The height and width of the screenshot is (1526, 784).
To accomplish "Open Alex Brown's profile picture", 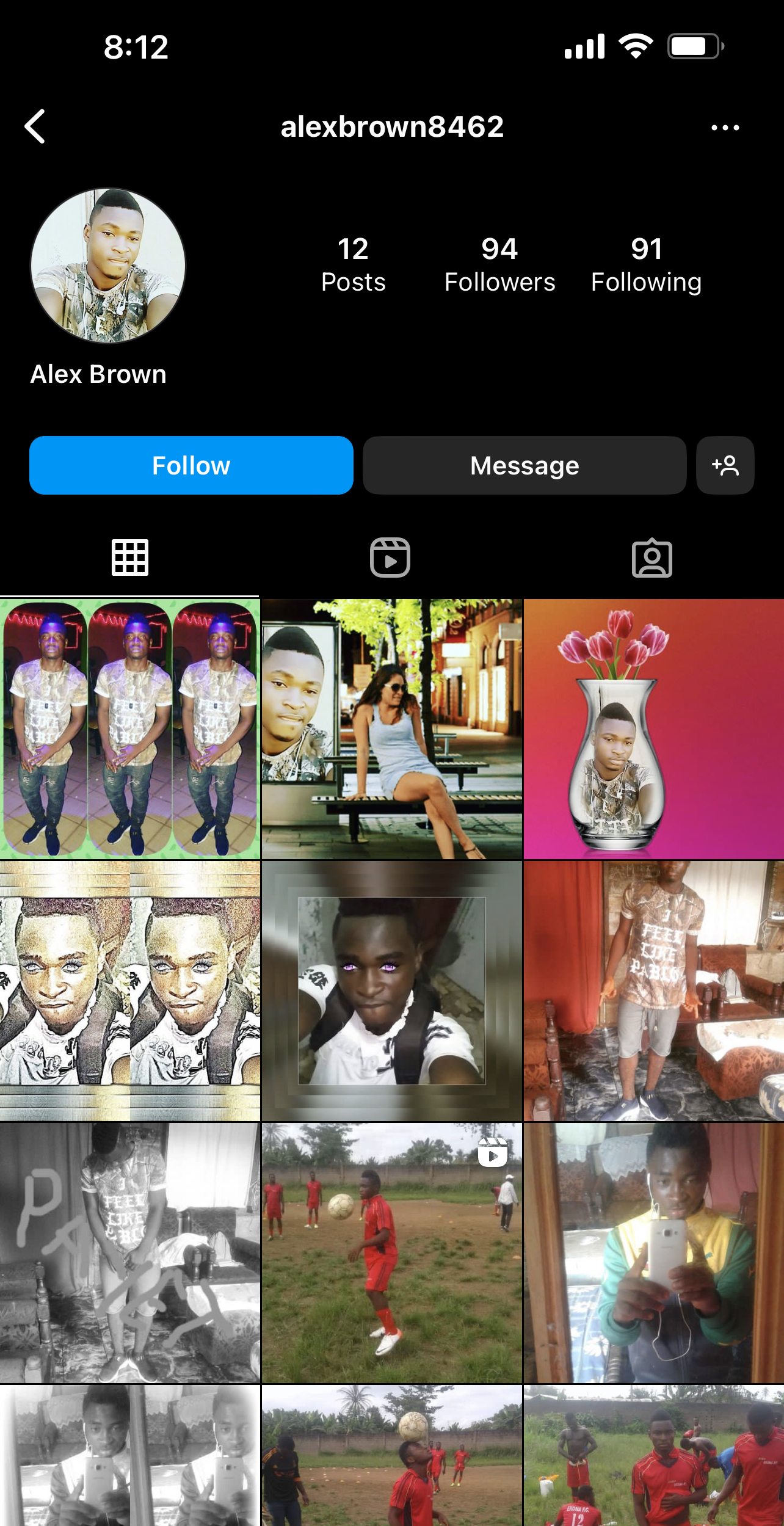I will click(x=108, y=265).
